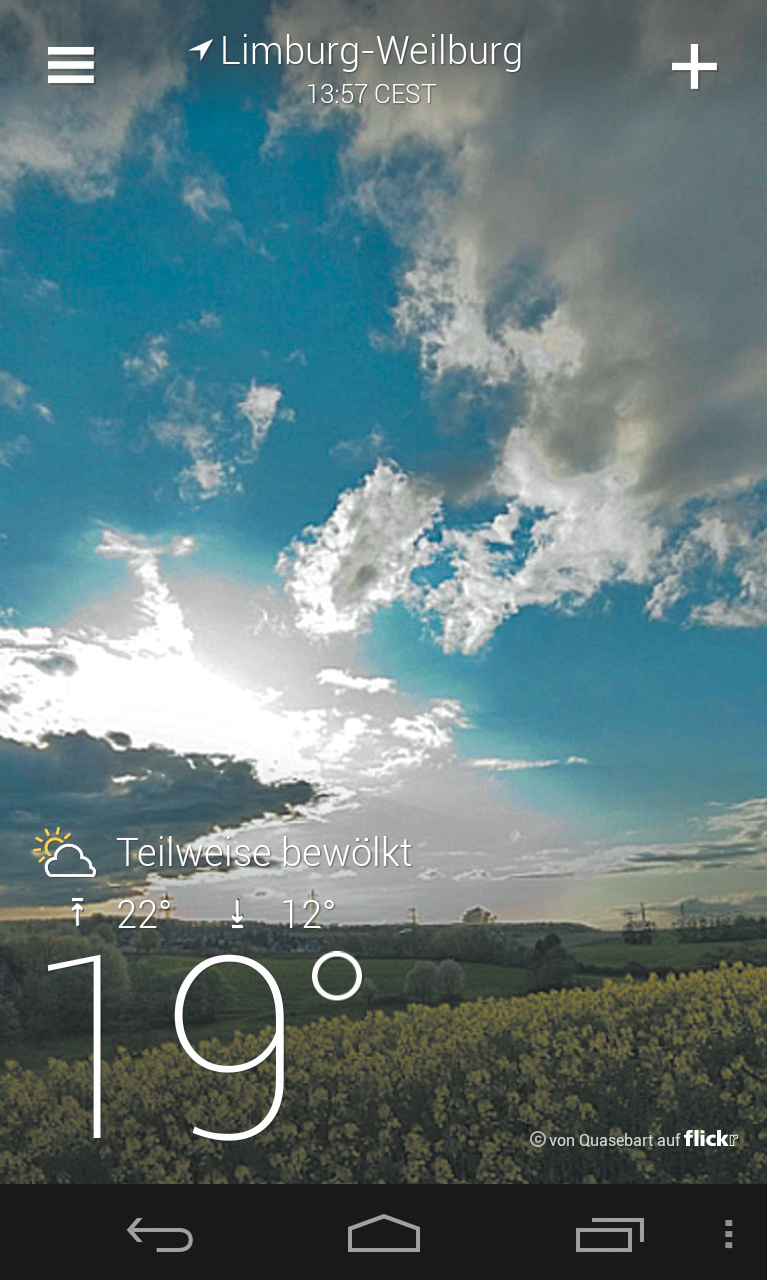767x1280 pixels.
Task: Open the Flickr photo credit link
Action: pyautogui.click(x=635, y=1139)
